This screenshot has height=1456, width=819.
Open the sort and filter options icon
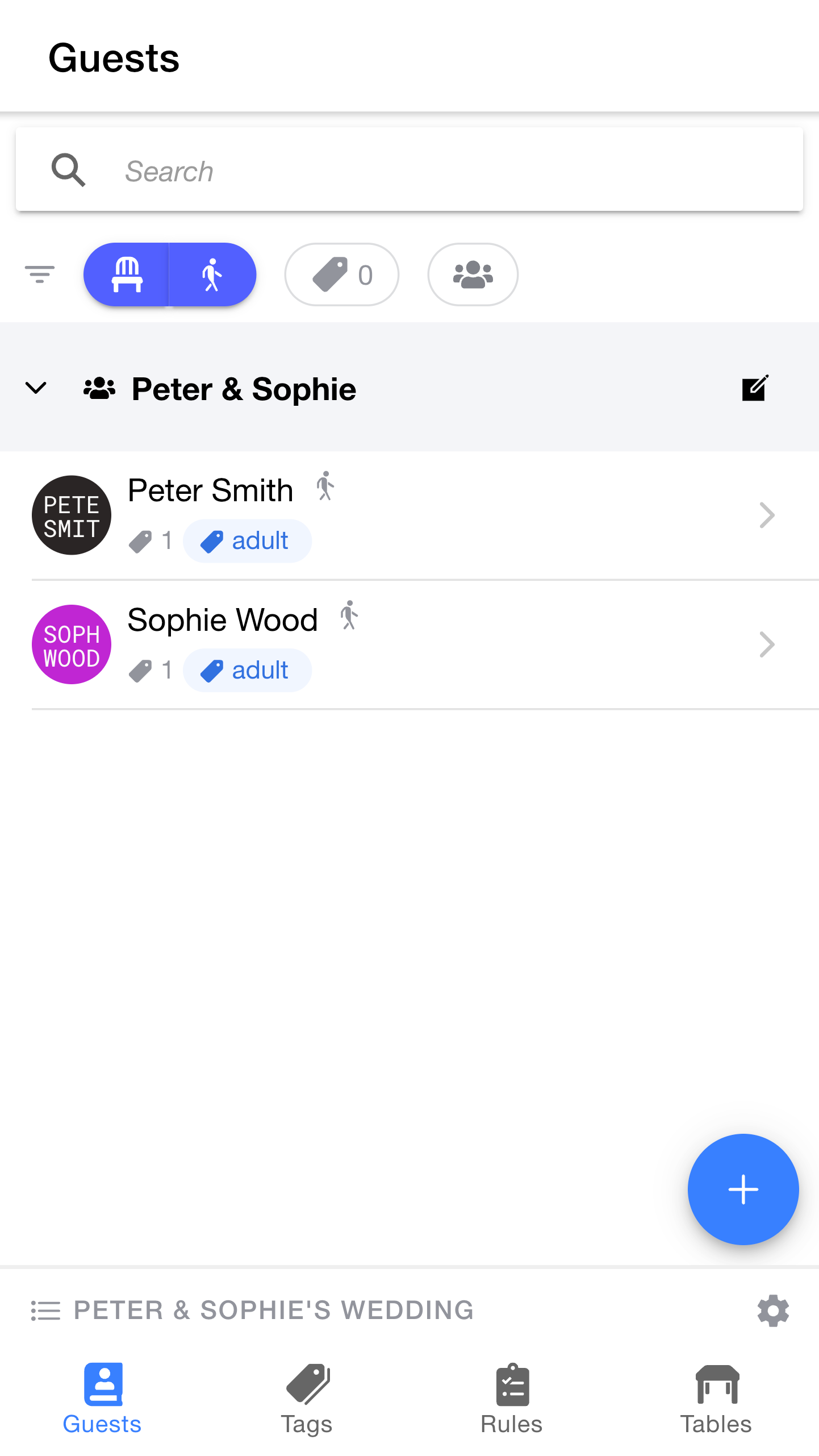(x=40, y=274)
